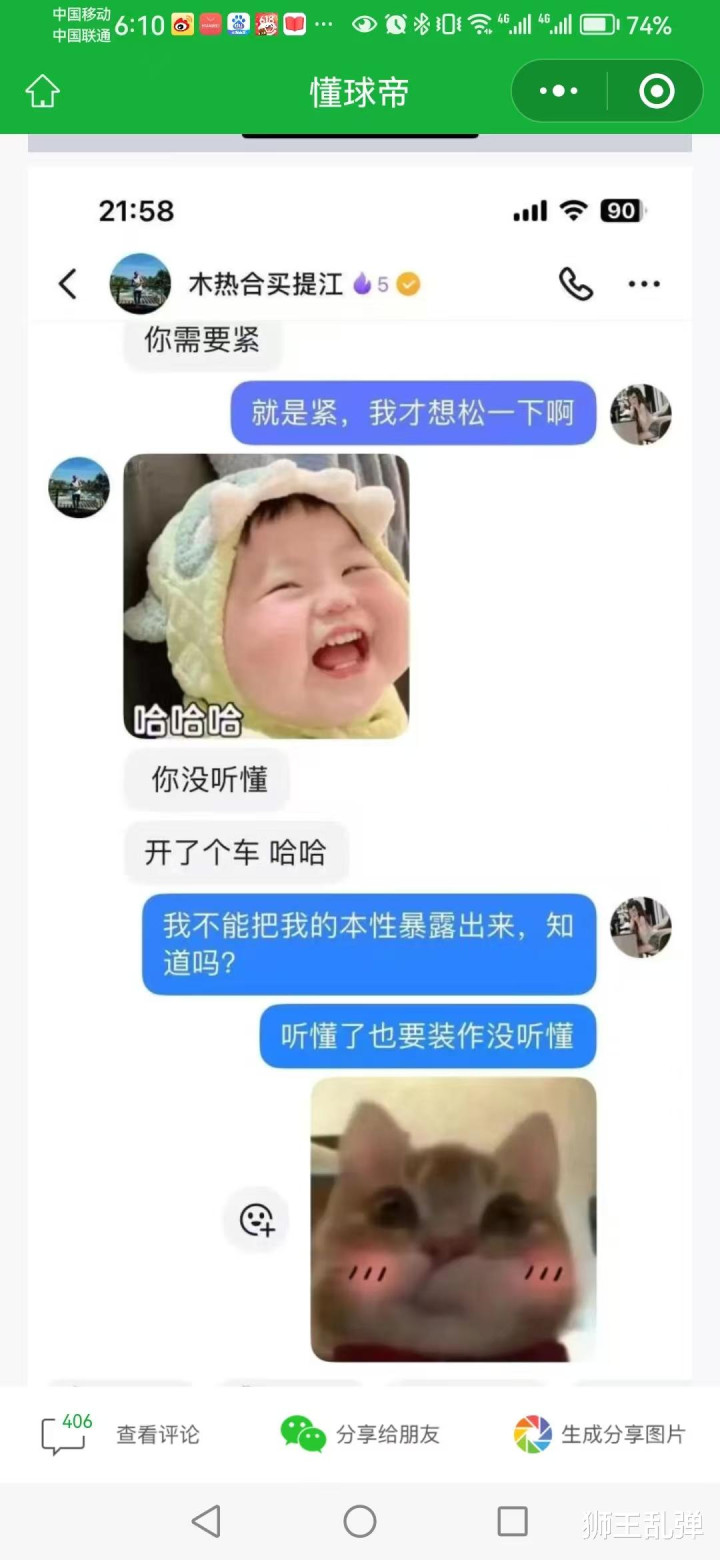Tap 分享给朋友 to share with friends

coord(360,1435)
